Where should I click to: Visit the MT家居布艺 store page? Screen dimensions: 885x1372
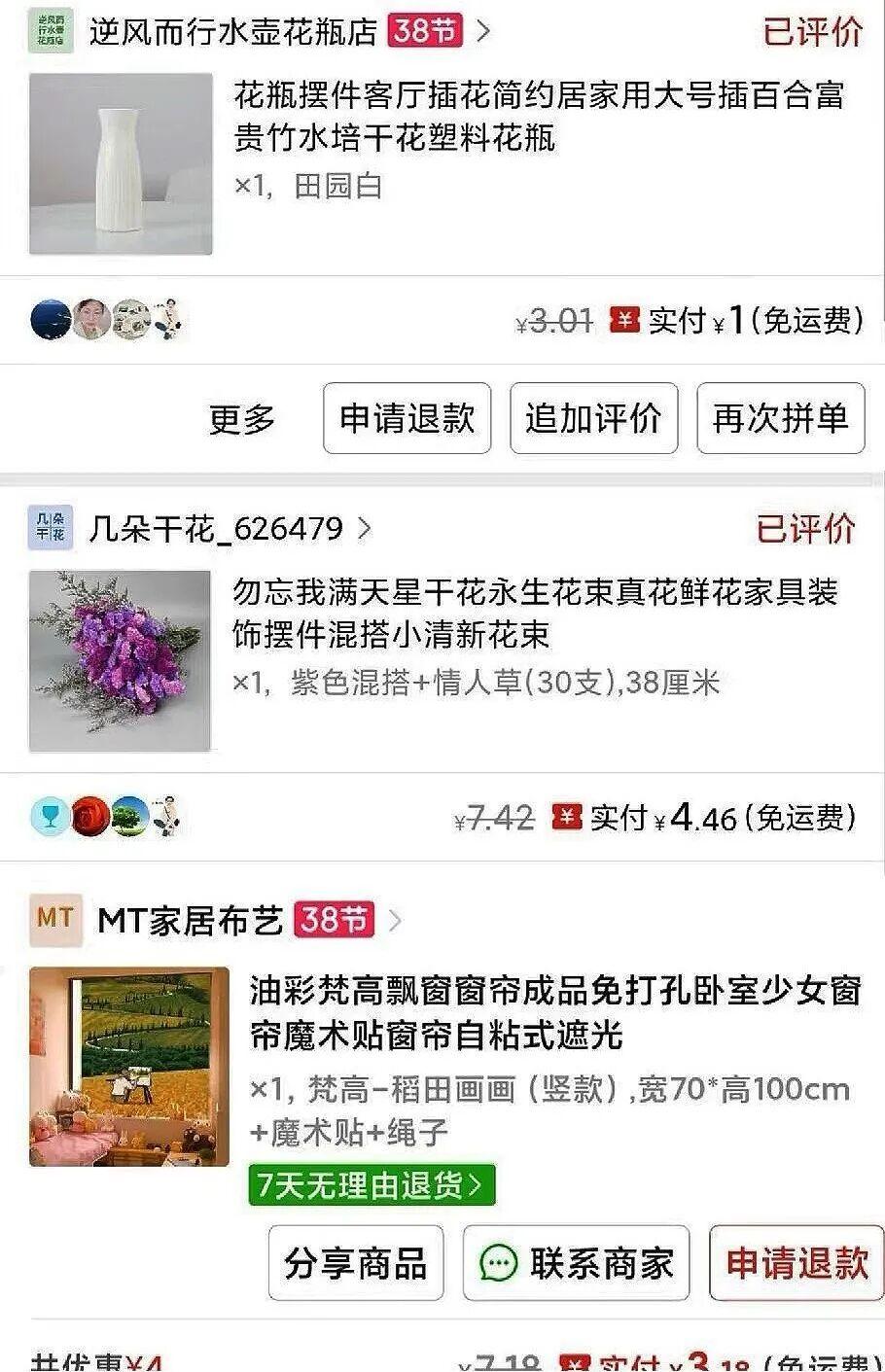(191, 920)
